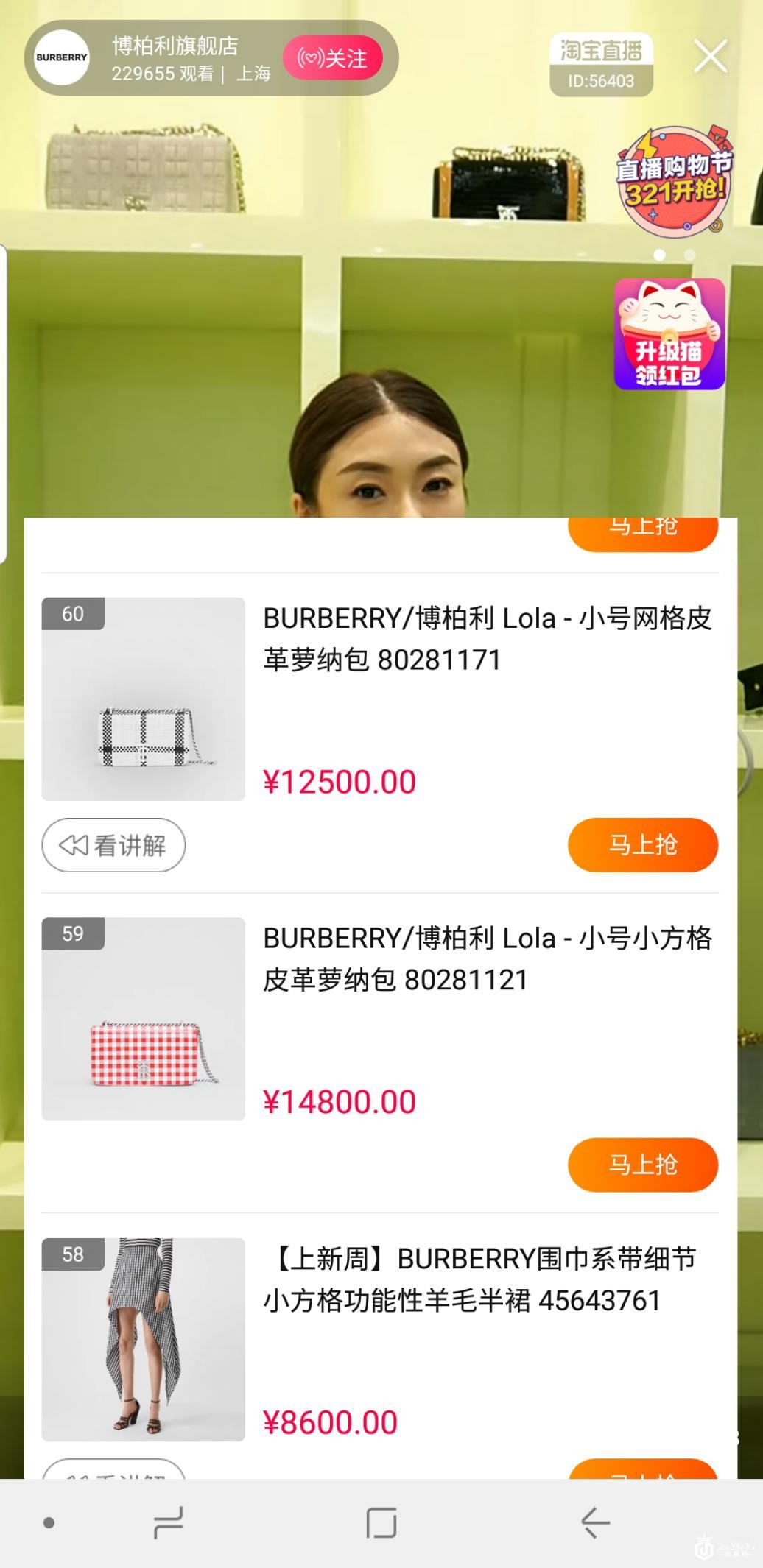The width and height of the screenshot is (763, 1568).
Task: Open product 58 wool skirt image
Action: coord(144,1339)
